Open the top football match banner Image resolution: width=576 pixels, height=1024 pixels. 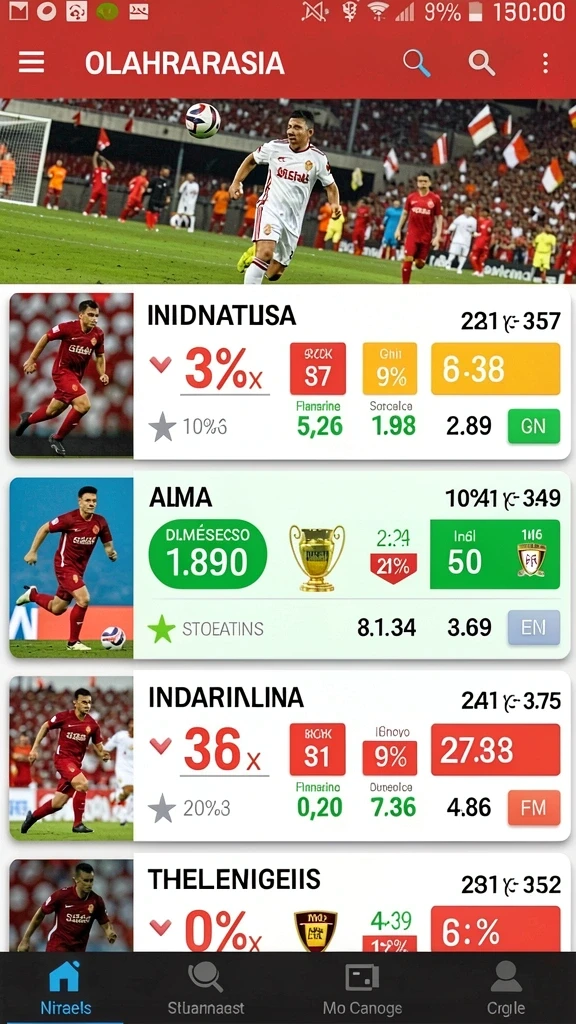[x=288, y=191]
